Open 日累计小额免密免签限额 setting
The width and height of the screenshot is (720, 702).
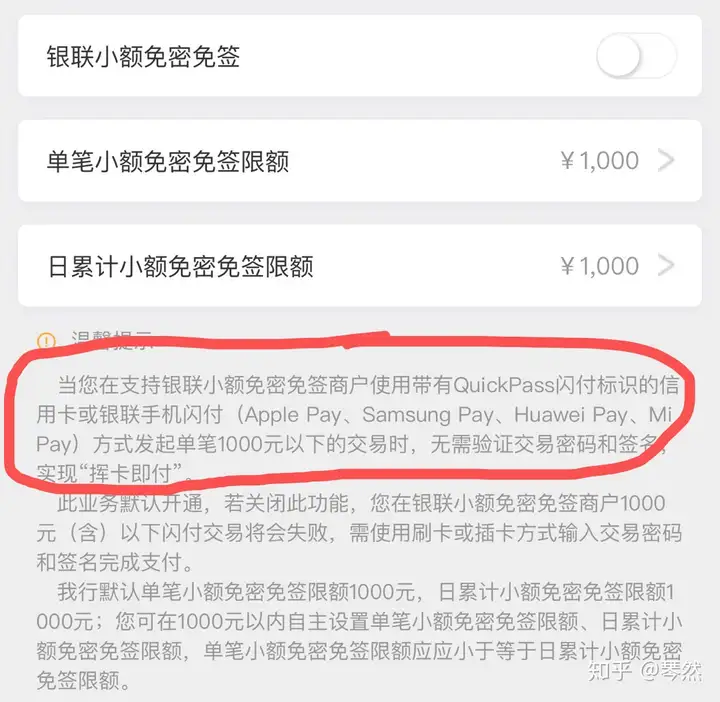[x=360, y=266]
